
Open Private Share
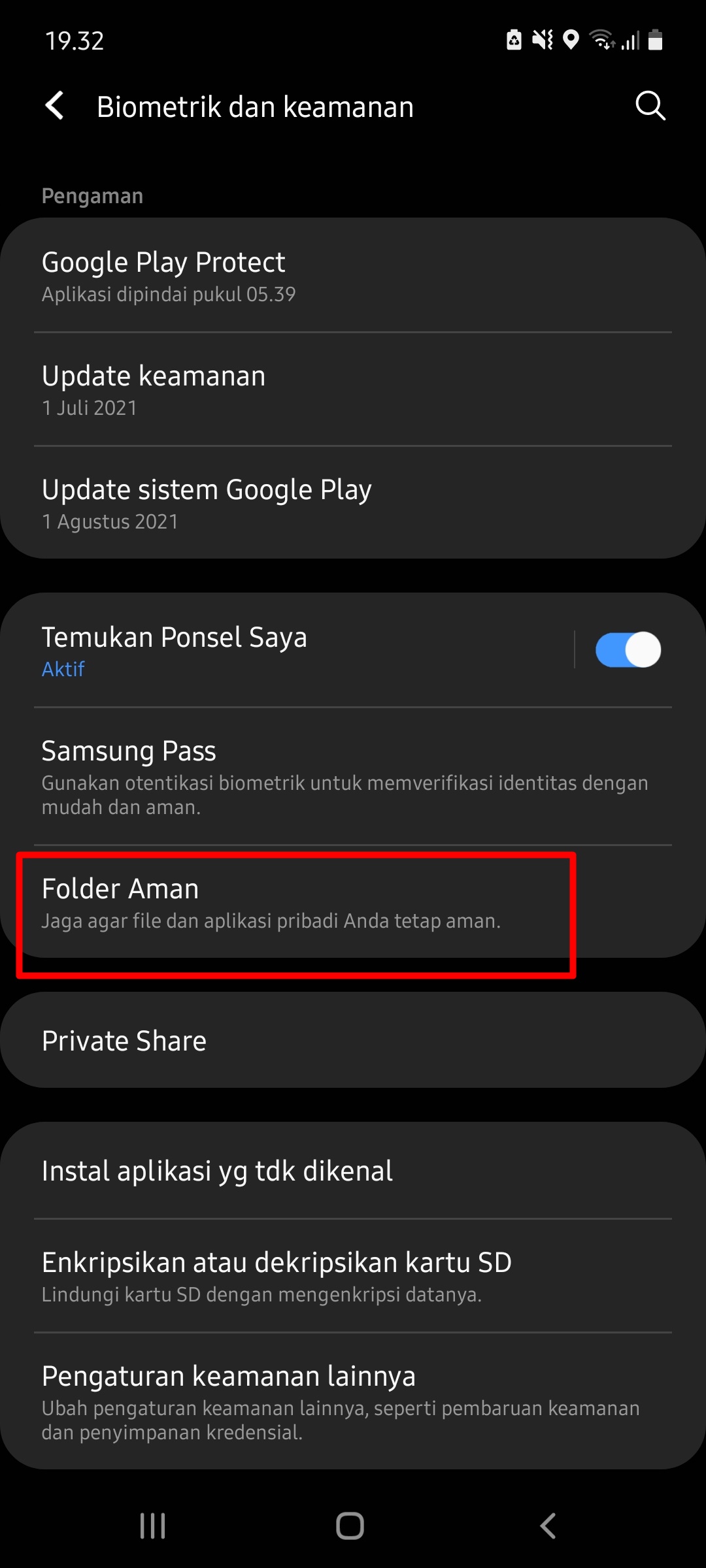click(353, 1040)
